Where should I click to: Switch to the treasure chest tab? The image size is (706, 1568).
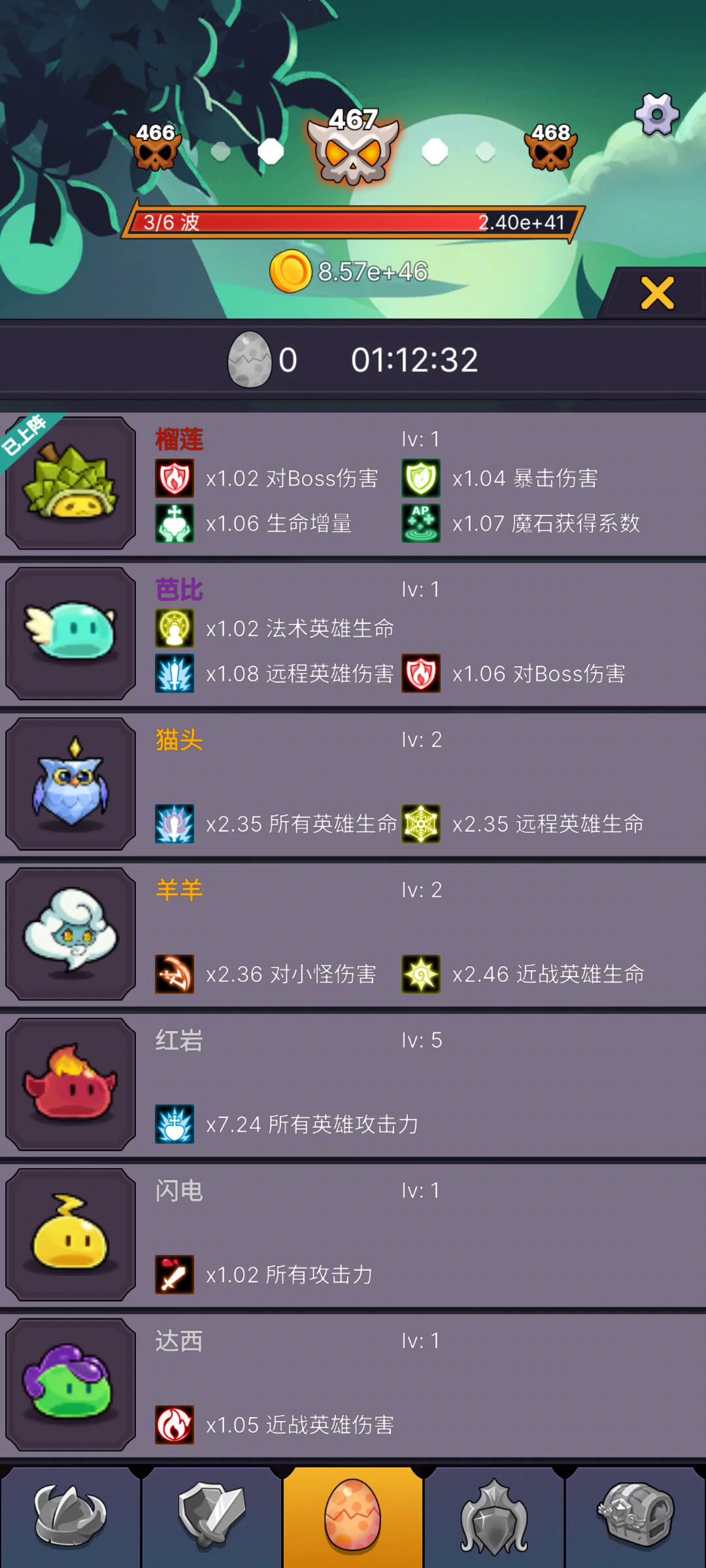pyautogui.click(x=635, y=1517)
